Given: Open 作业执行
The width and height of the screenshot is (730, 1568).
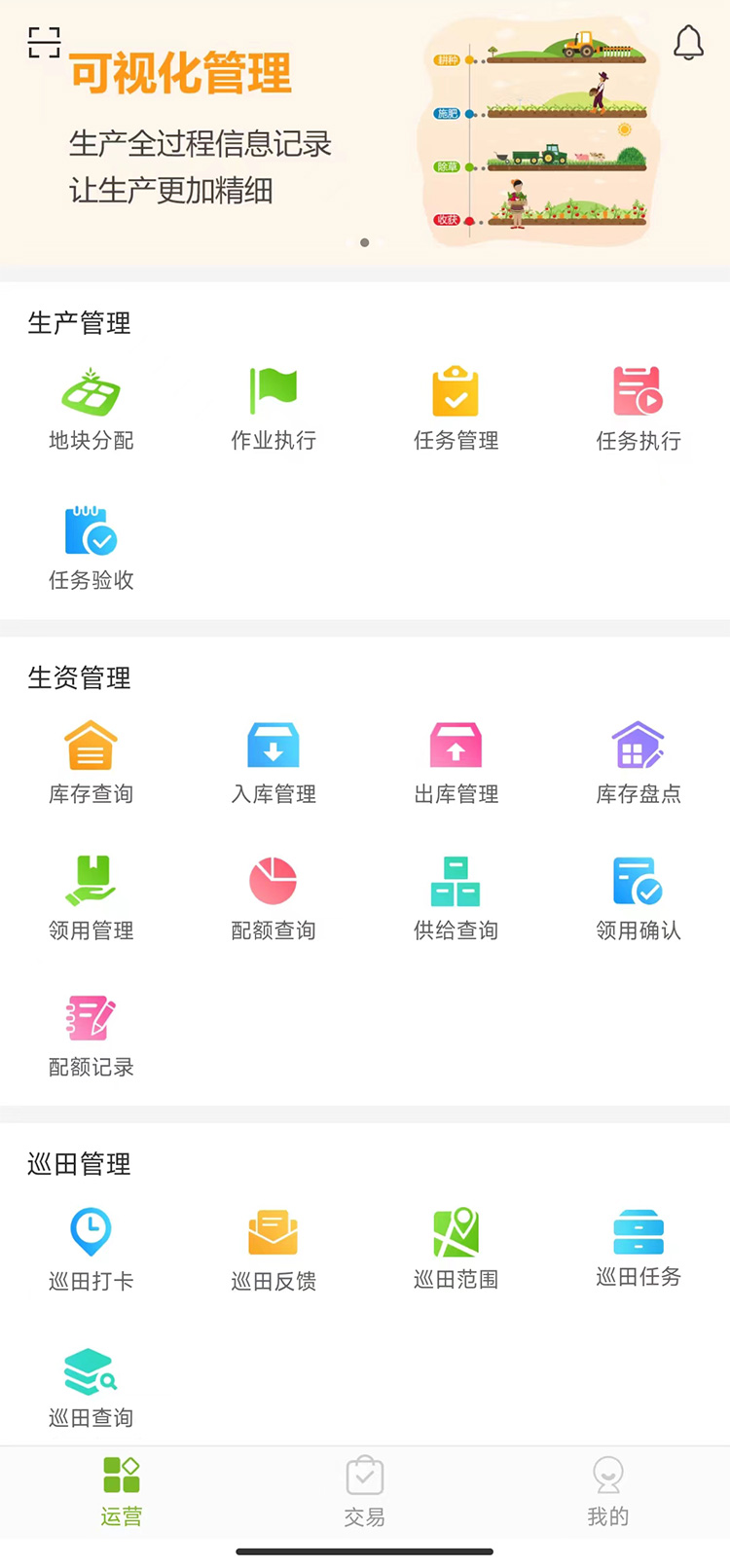Looking at the screenshot, I should pos(274,409).
